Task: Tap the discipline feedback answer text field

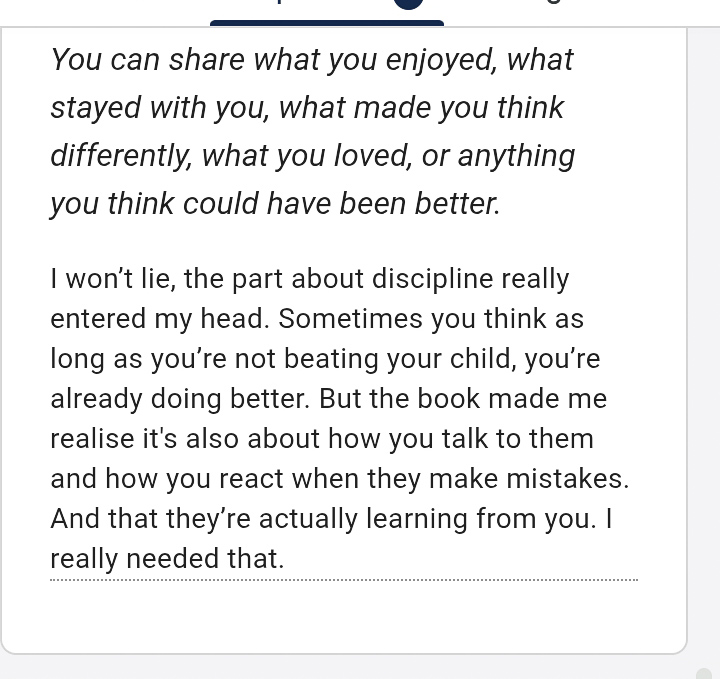Action: pyautogui.click(x=344, y=419)
